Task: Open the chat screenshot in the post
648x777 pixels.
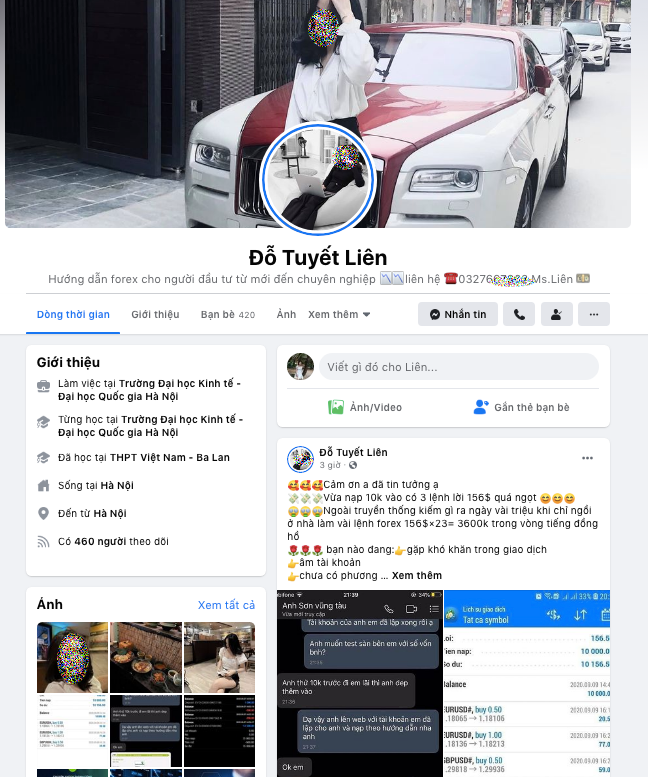Action: [x=350, y=683]
